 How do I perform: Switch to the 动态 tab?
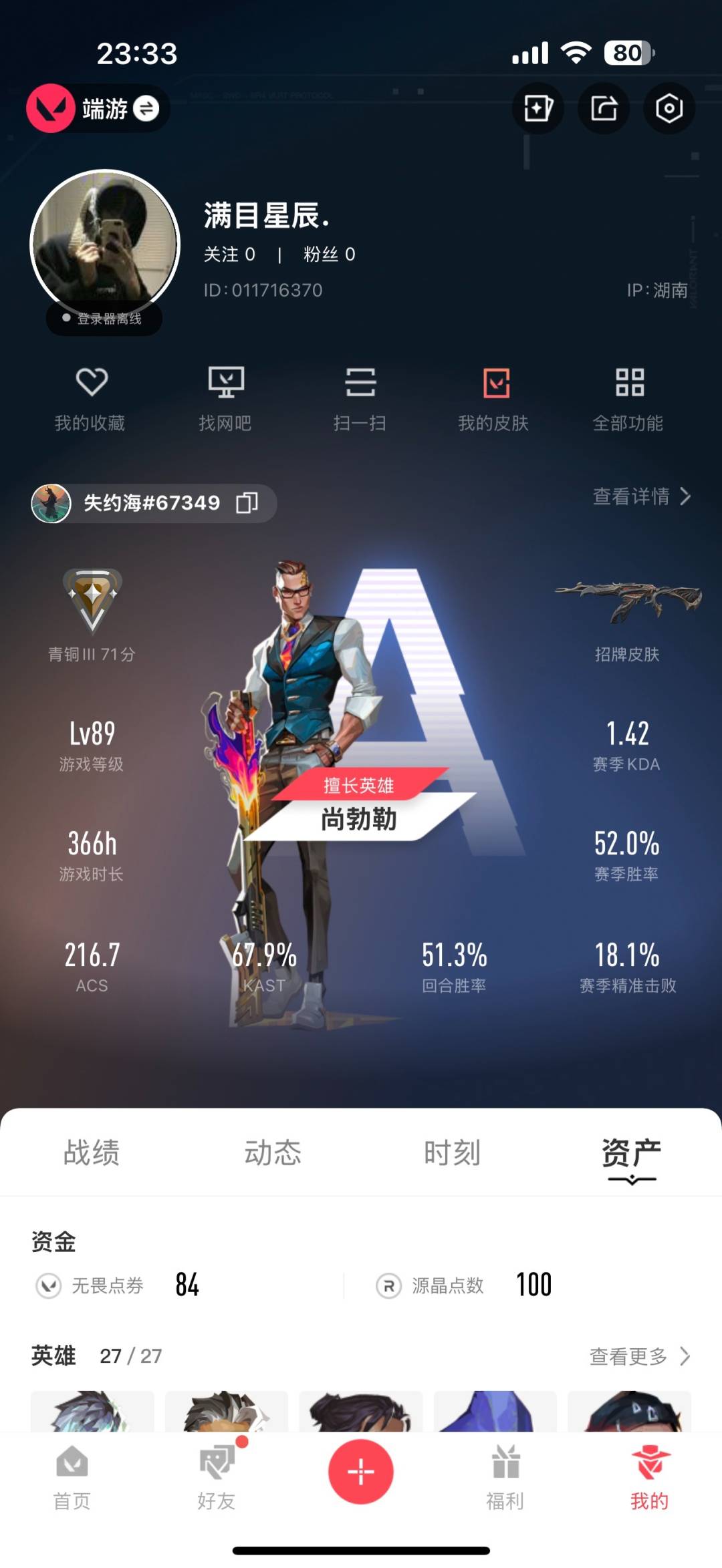273,1152
